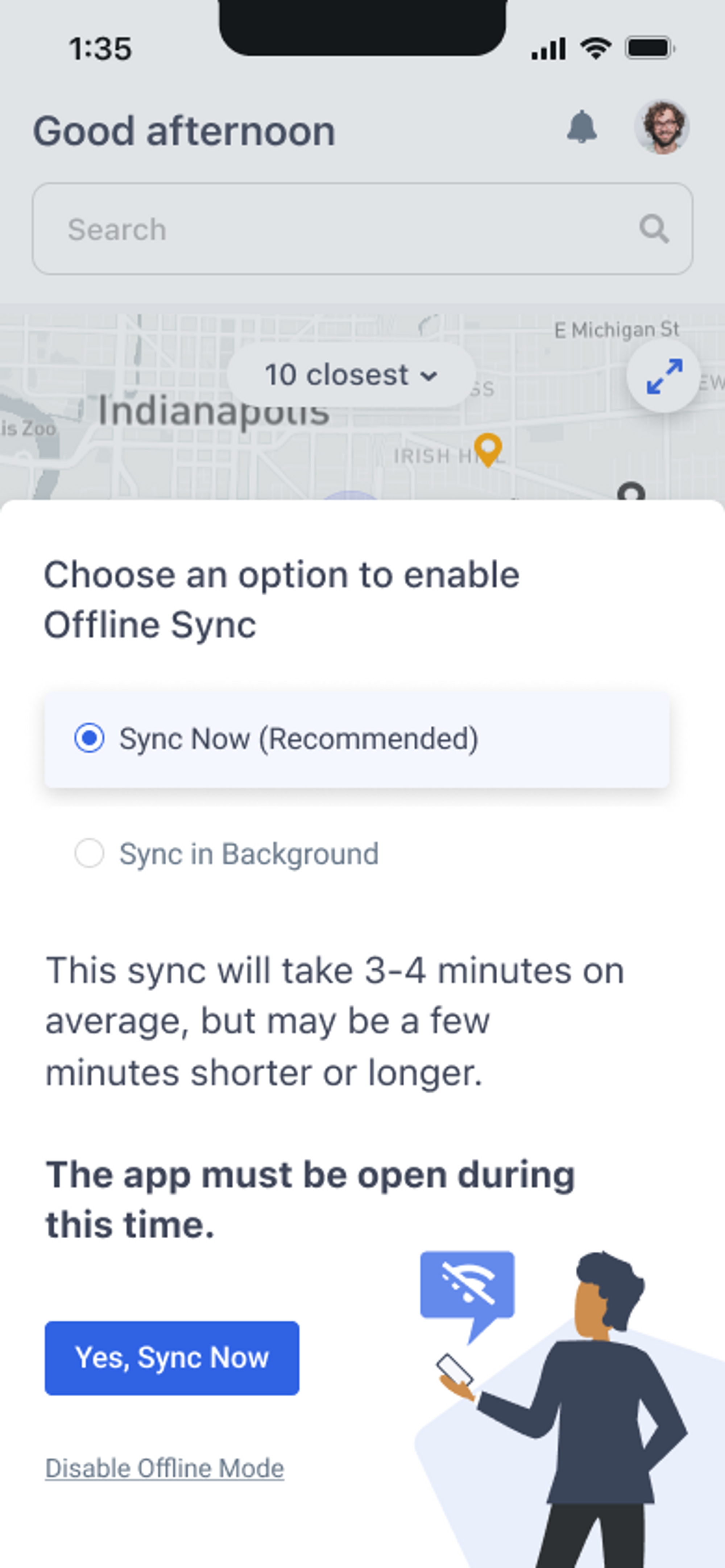Select the Sync Now (Recommended) option
The image size is (725, 1568).
[356, 738]
